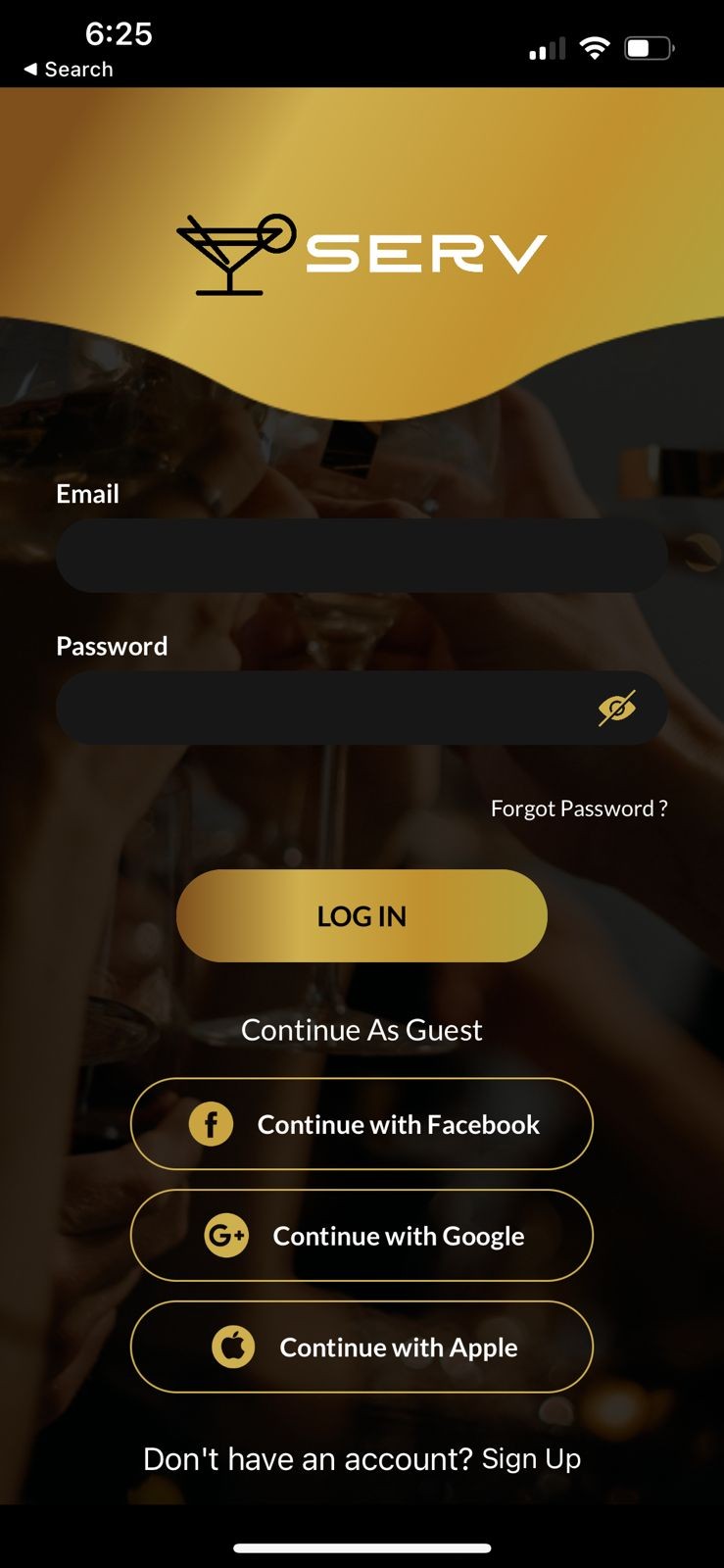Tap the Email input field
Viewport: 724px width, 1568px height.
coord(362,556)
